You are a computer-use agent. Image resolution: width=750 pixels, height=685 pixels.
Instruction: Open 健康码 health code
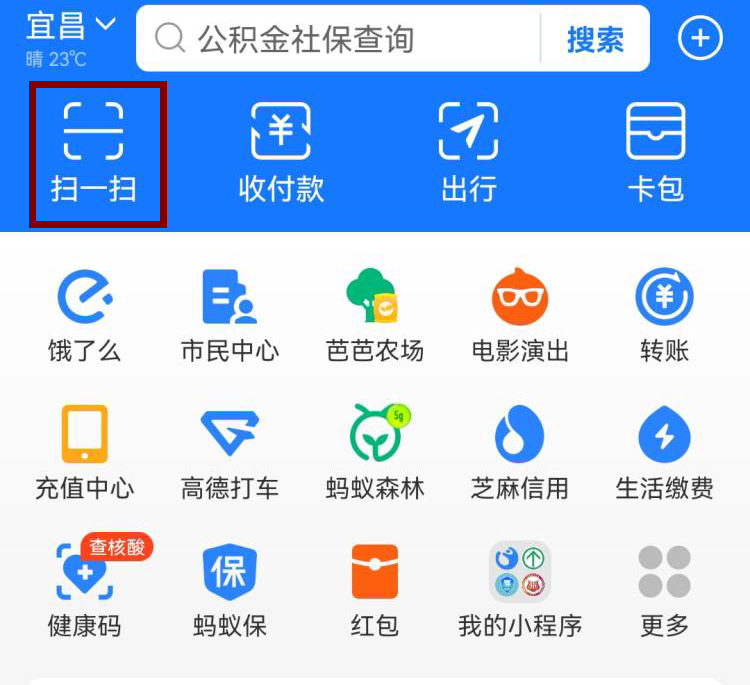(x=85, y=590)
